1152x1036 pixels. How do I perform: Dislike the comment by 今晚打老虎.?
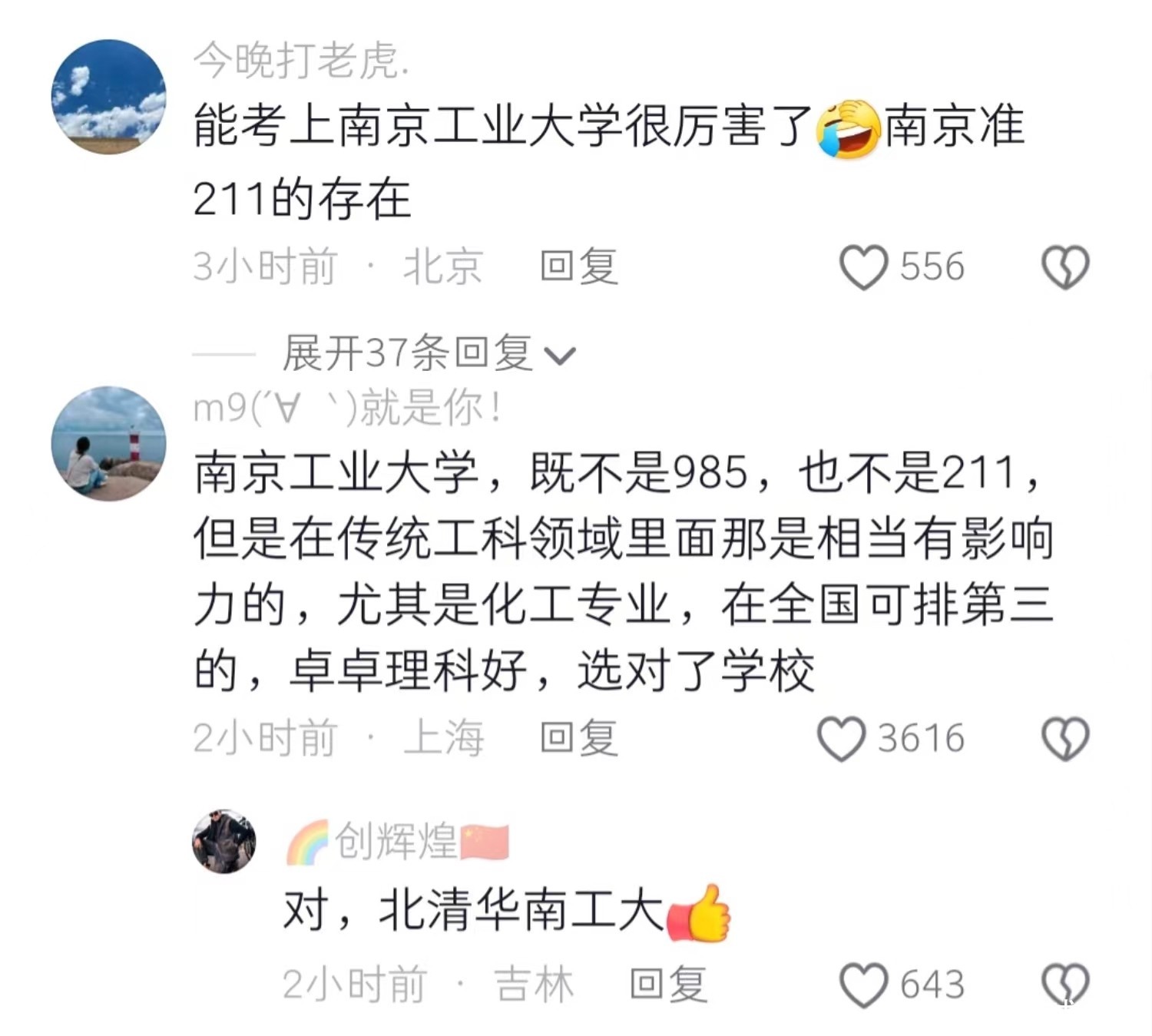click(x=1065, y=267)
